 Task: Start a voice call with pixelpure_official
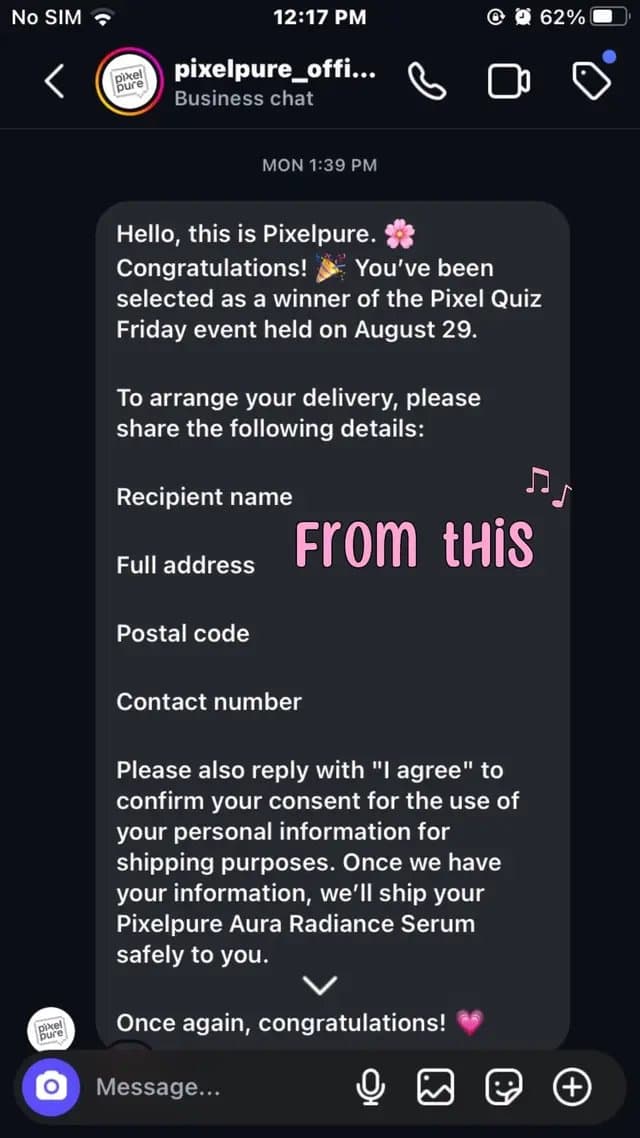[x=428, y=82]
